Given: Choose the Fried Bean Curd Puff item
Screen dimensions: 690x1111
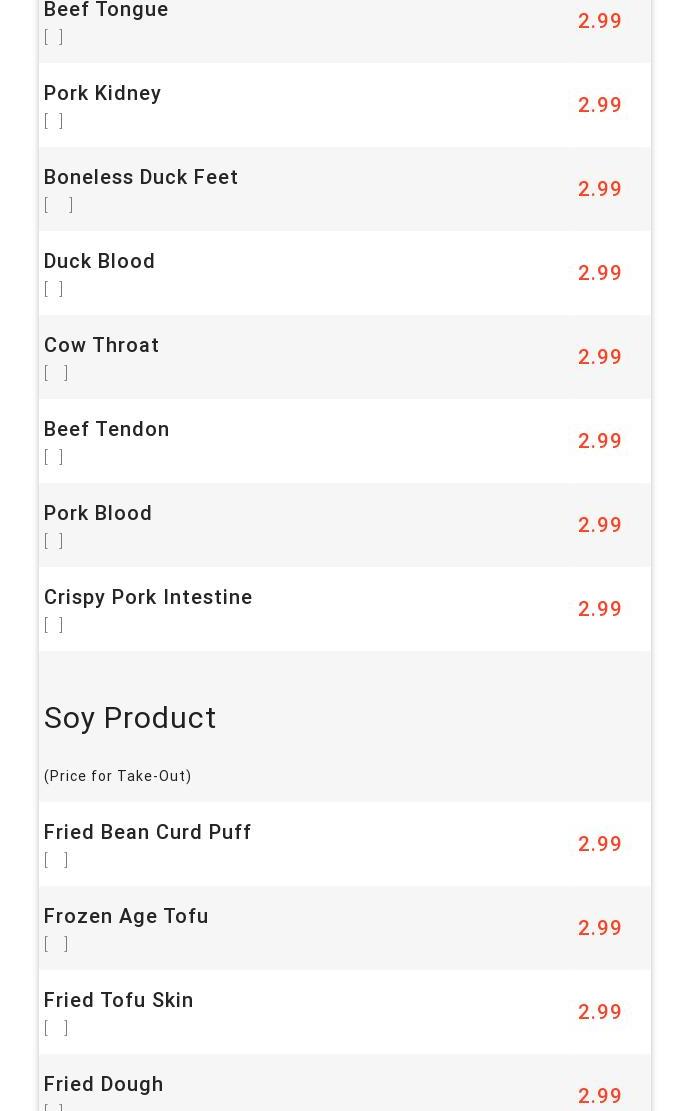Looking at the screenshot, I should point(148,833).
